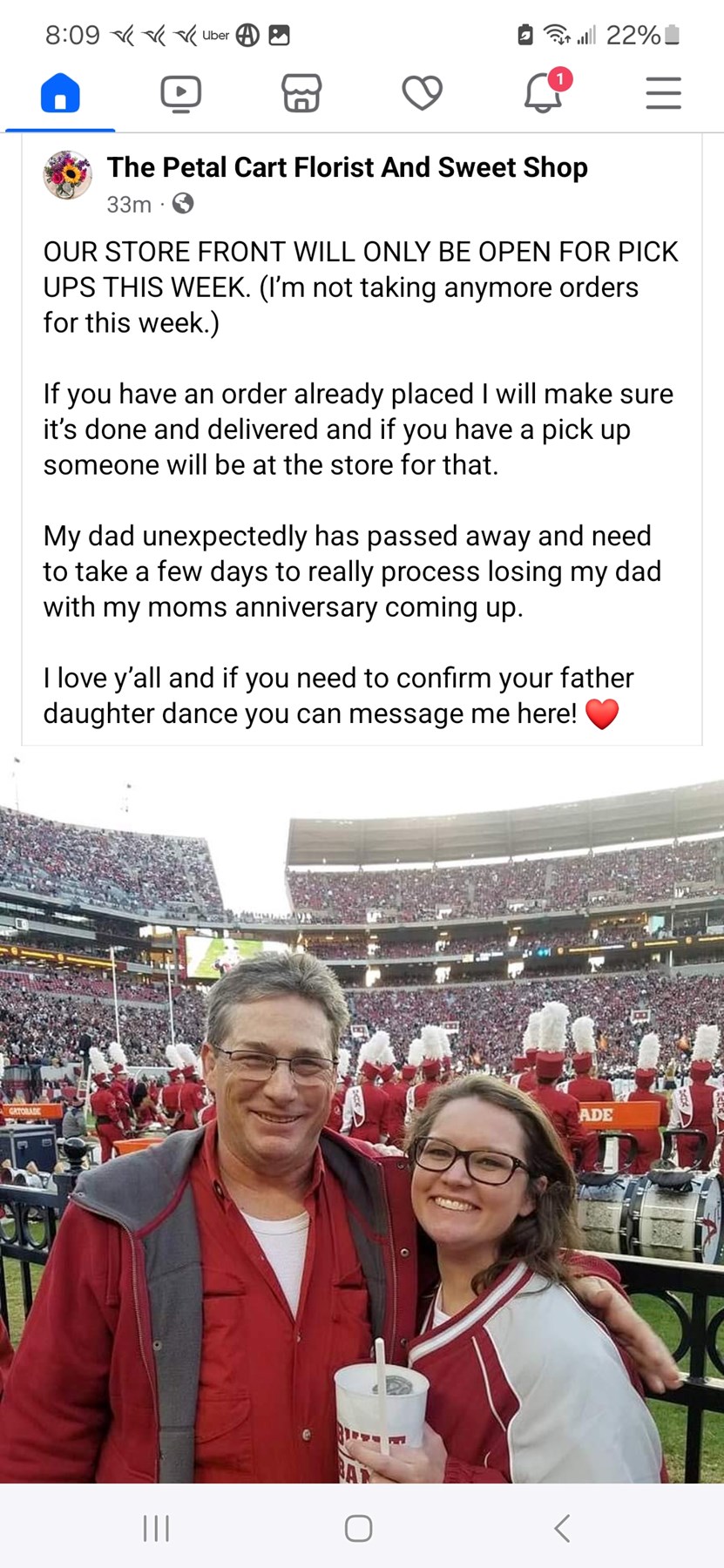724x1568 pixels.
Task: Go to the Marketplace tab
Action: click(x=301, y=93)
